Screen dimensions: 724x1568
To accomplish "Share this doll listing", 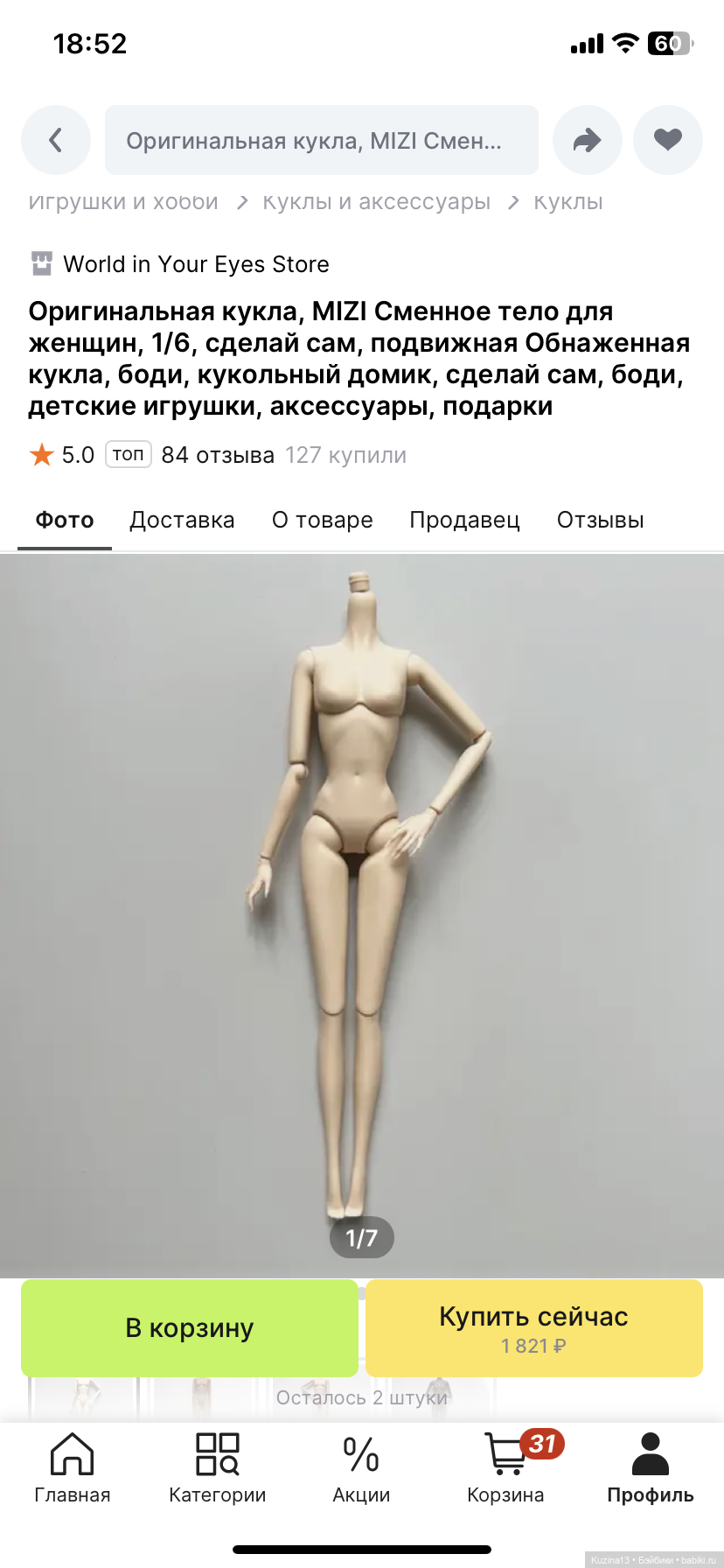I will click(x=588, y=140).
